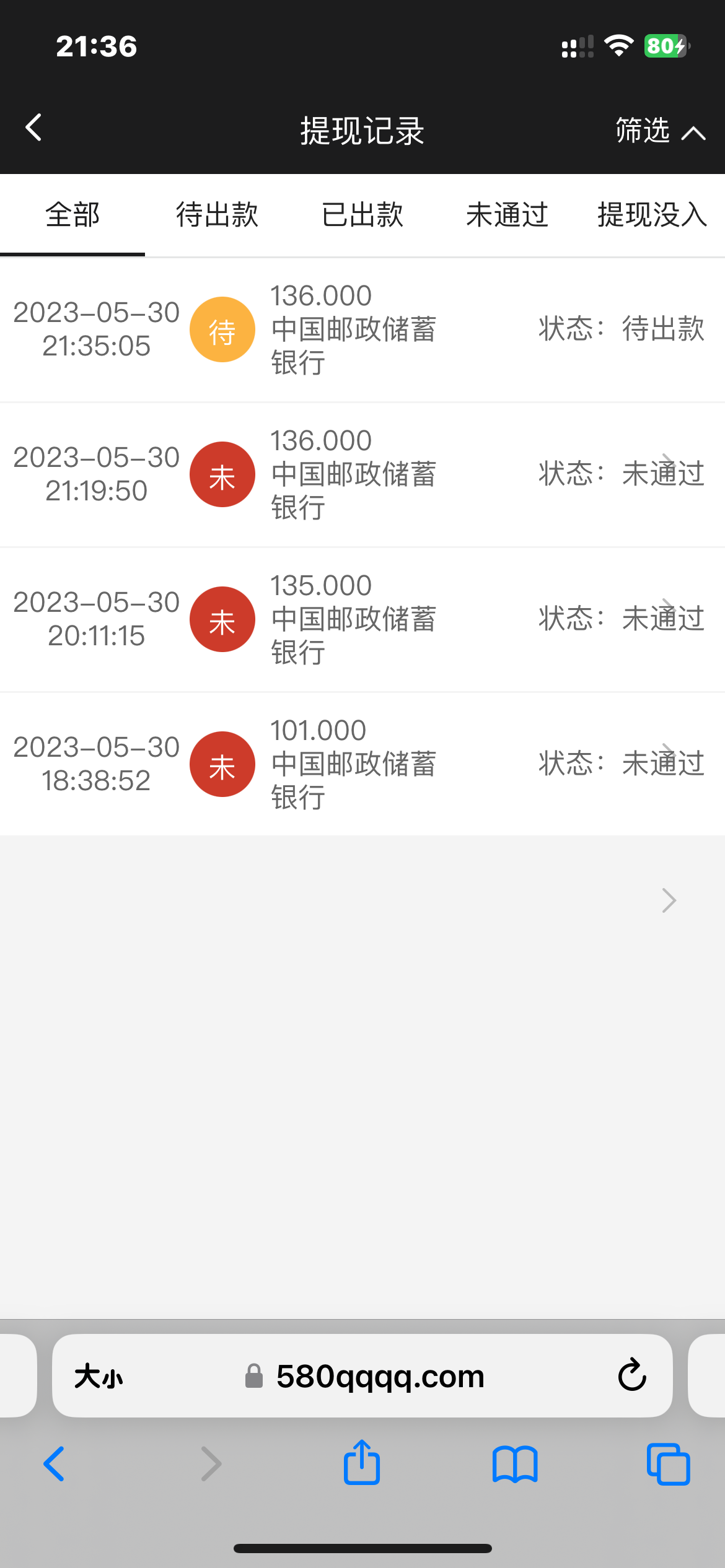Viewport: 725px width, 1568px height.
Task: Navigate back in the browser toolbar
Action: coord(55,1464)
